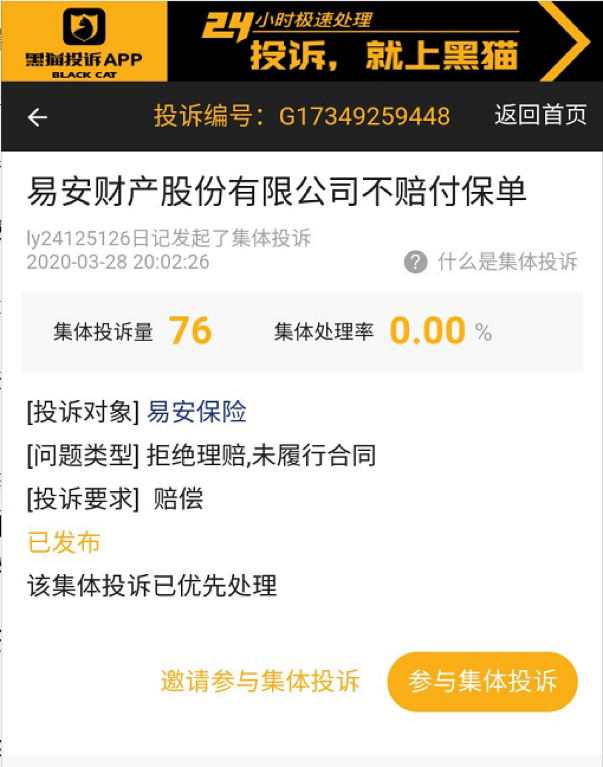The height and width of the screenshot is (767, 603).
Task: Open 什么是集体投诉 help link
Action: [491, 262]
